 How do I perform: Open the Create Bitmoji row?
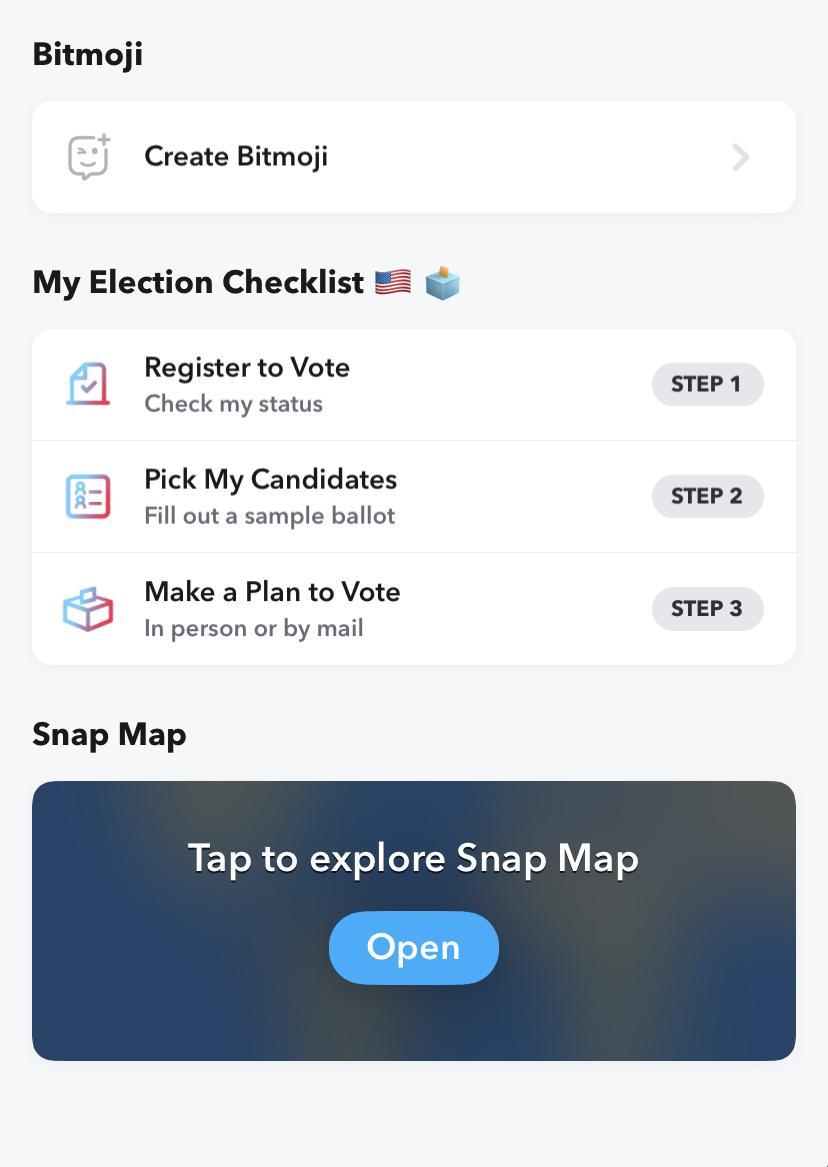[413, 157]
